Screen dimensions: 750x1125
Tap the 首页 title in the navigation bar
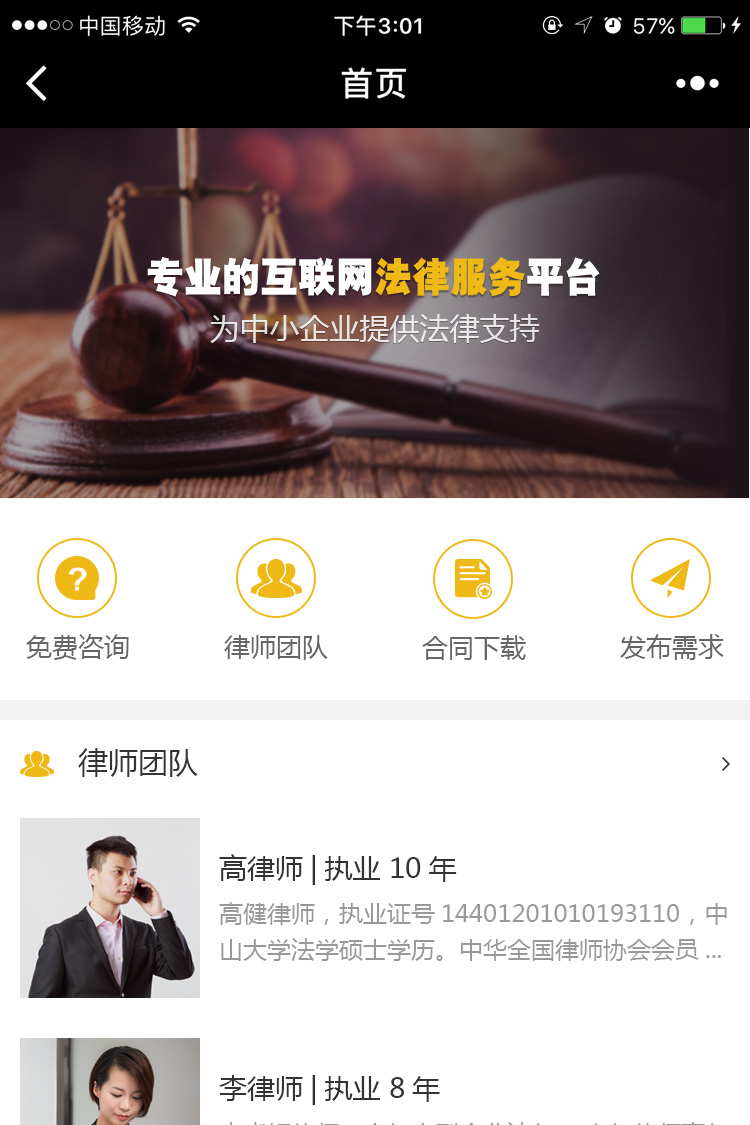[x=374, y=84]
